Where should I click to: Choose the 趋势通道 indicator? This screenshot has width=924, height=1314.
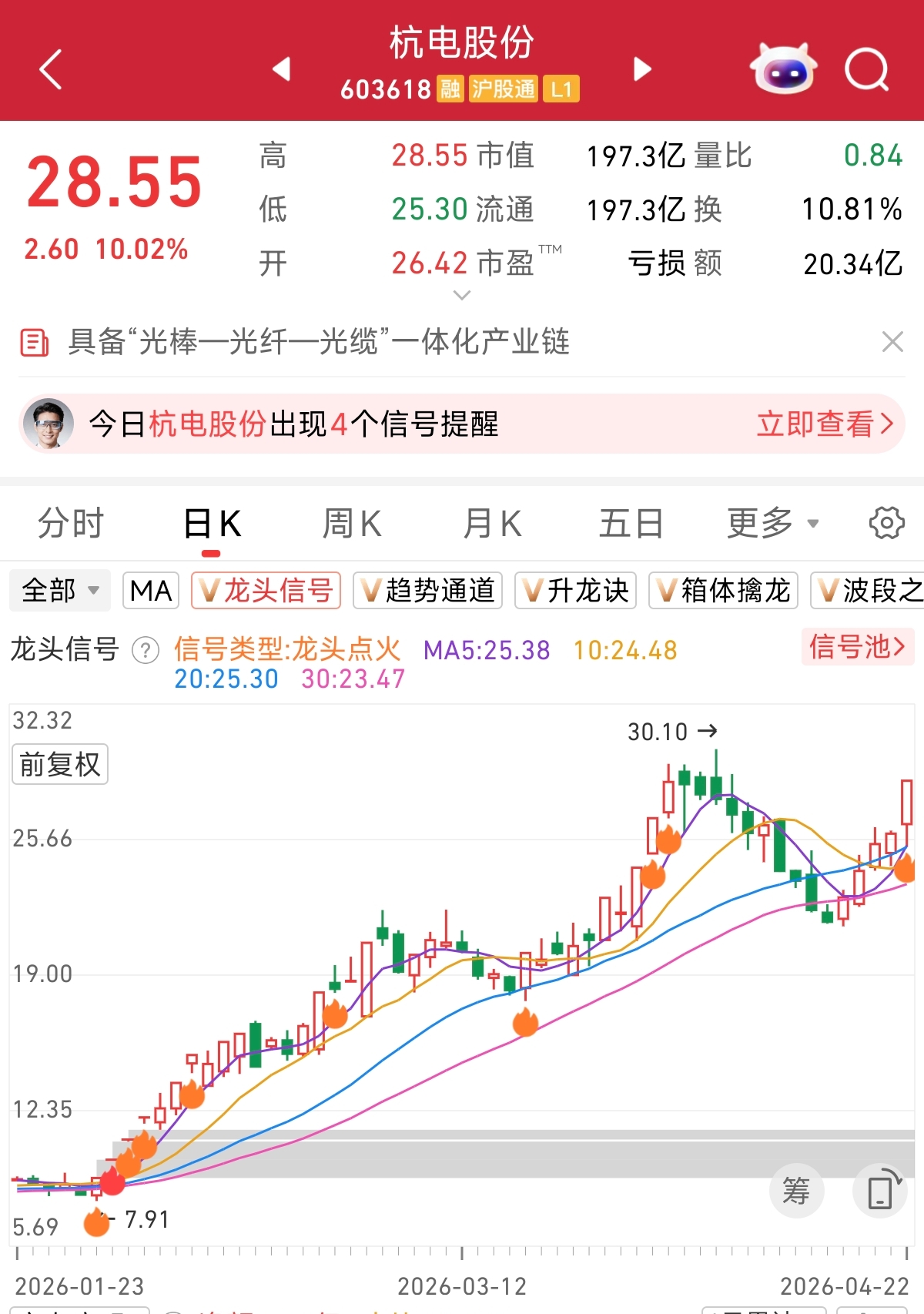click(x=427, y=591)
